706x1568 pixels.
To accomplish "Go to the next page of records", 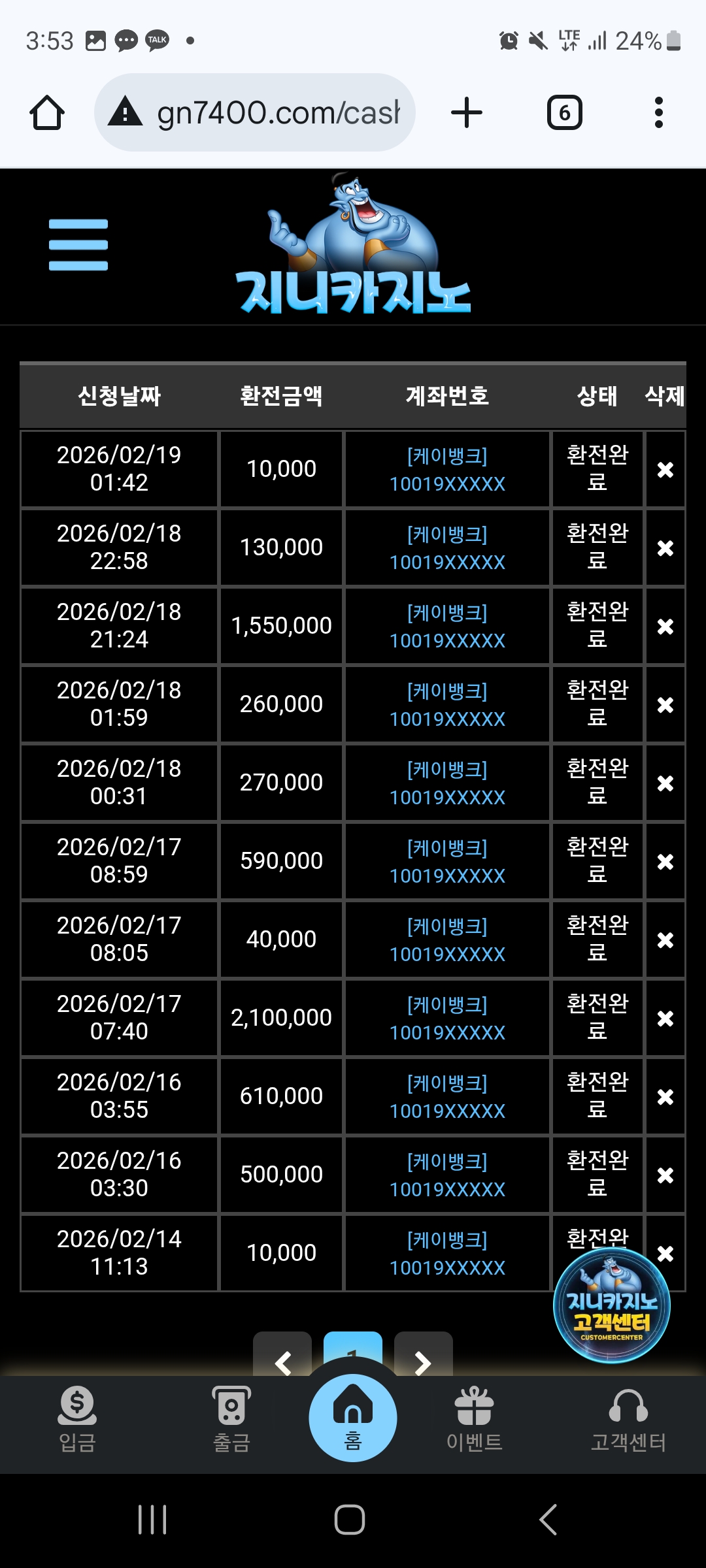I will (x=423, y=1358).
